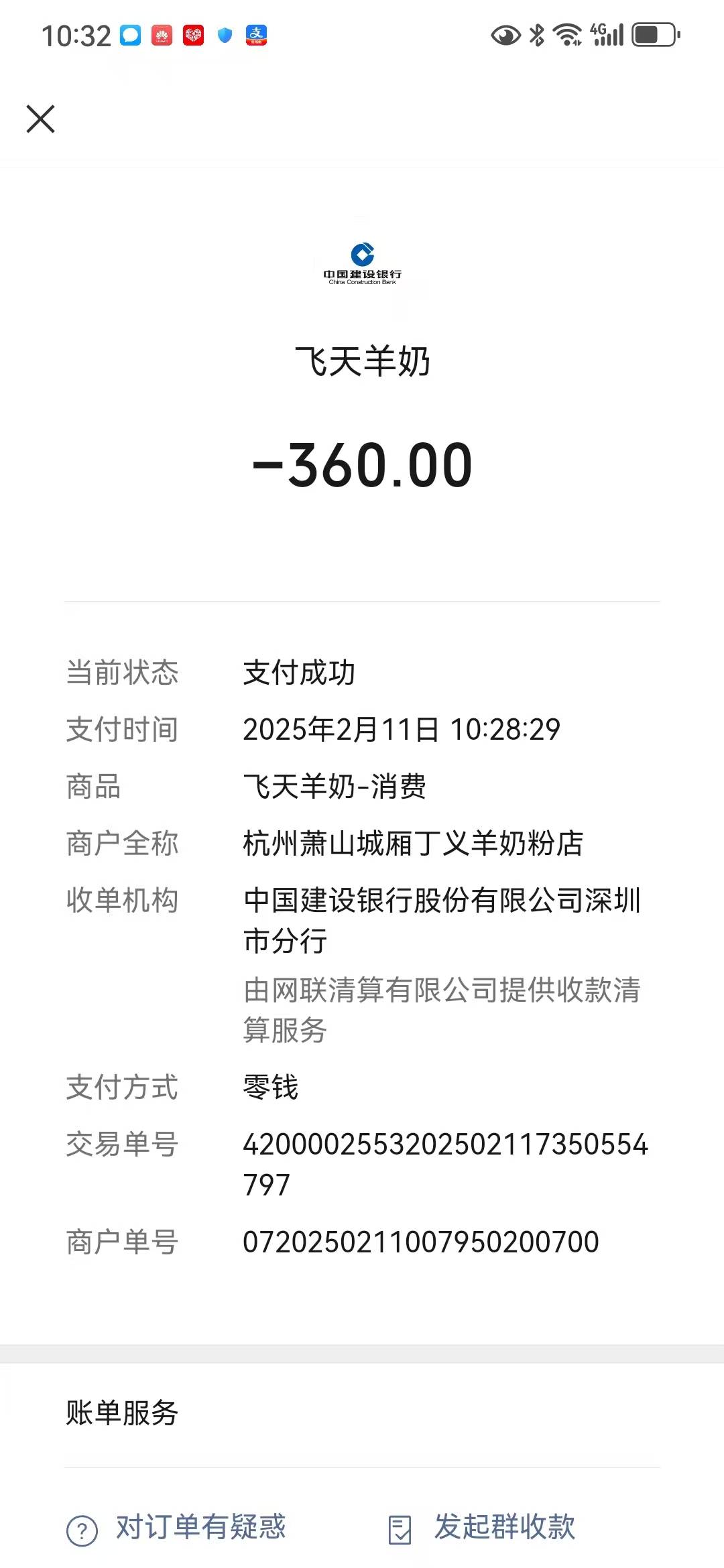724x1568 pixels.
Task: Close the payment details page
Action: tap(40, 119)
